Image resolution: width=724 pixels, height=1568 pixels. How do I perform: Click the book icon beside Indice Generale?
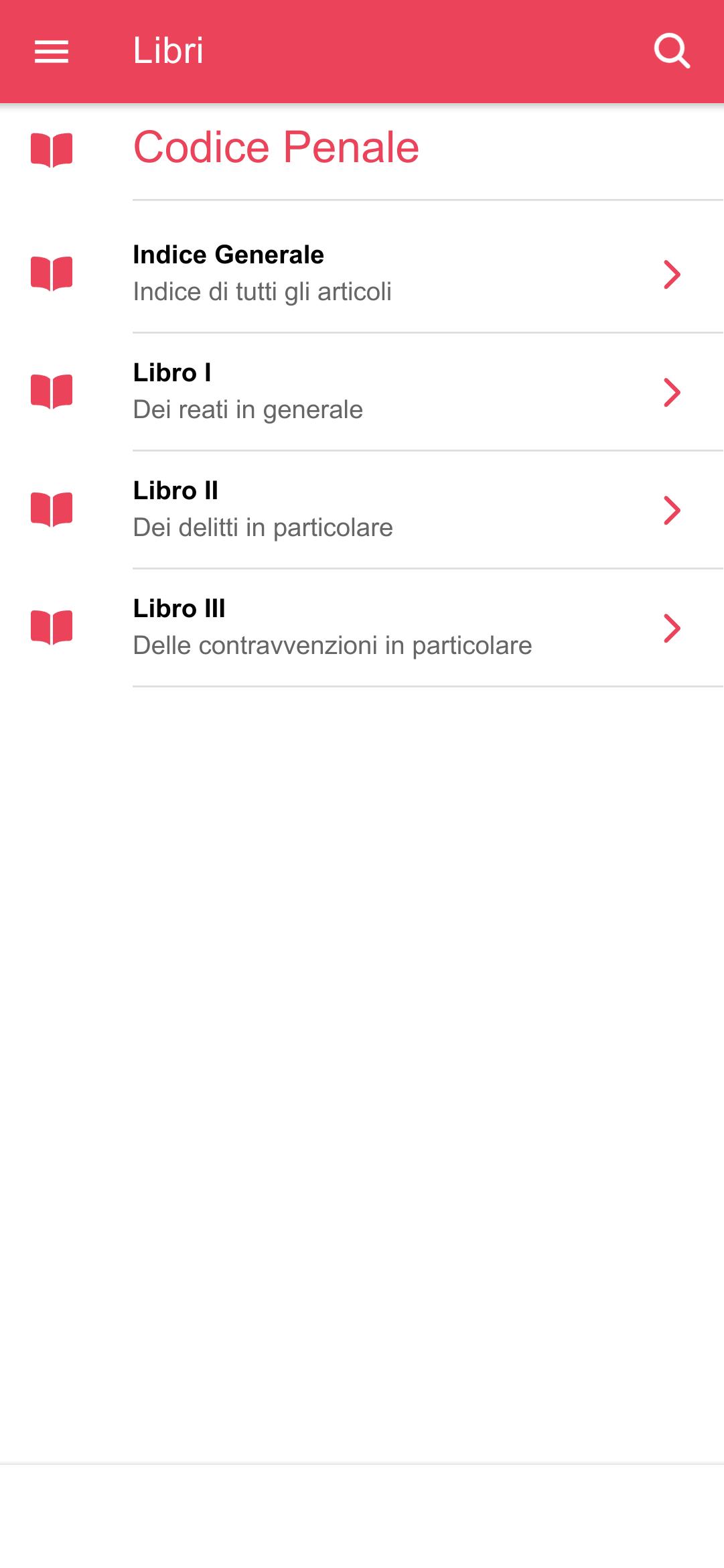click(x=51, y=273)
